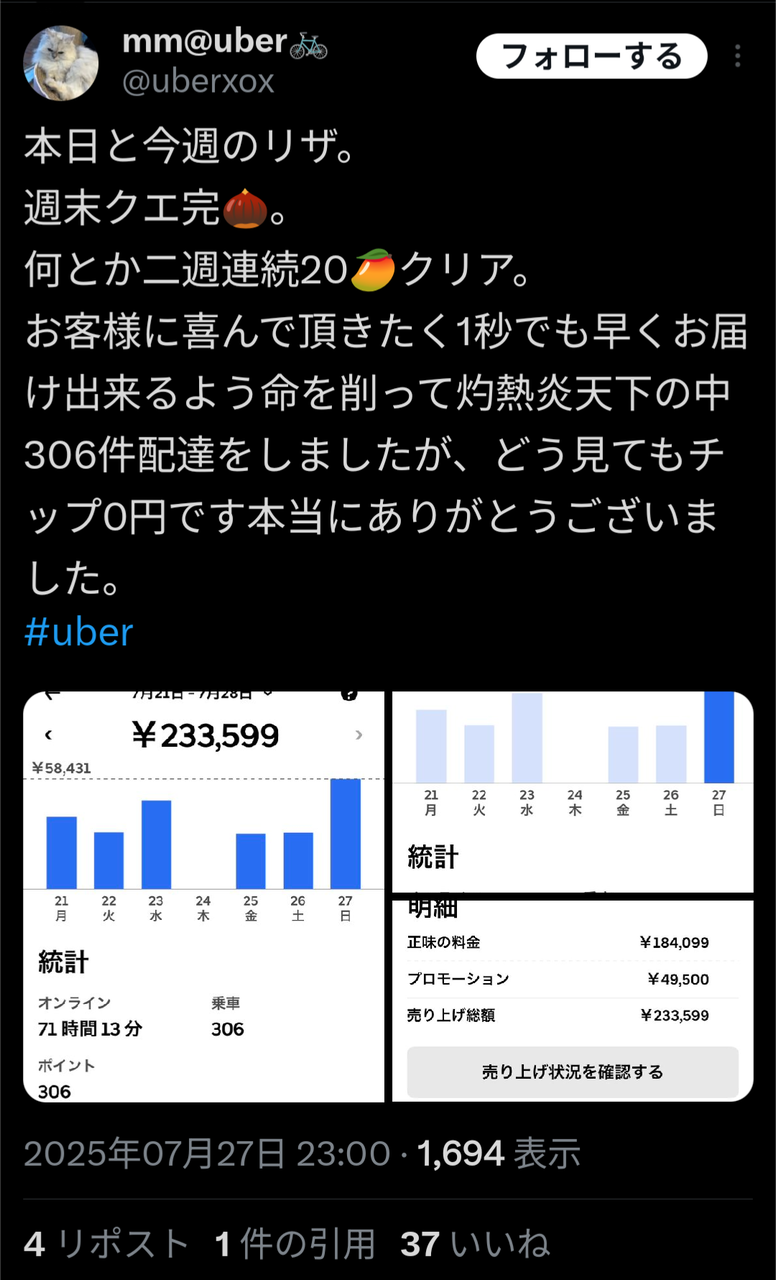This screenshot has height=1280, width=776.
Task: Open the post's overflow menu
Action: [738, 56]
